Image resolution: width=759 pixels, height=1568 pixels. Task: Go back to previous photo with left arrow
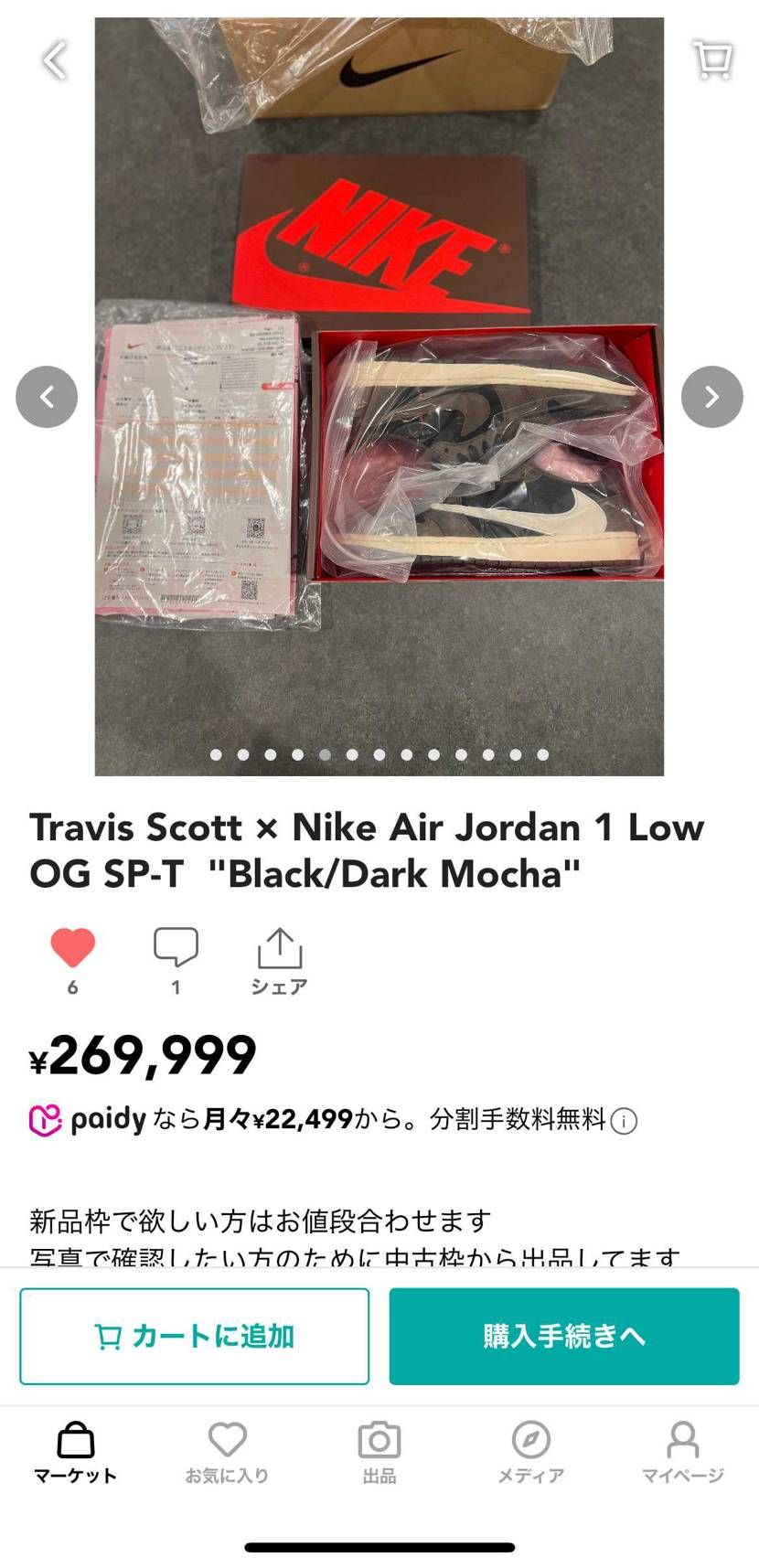47,396
